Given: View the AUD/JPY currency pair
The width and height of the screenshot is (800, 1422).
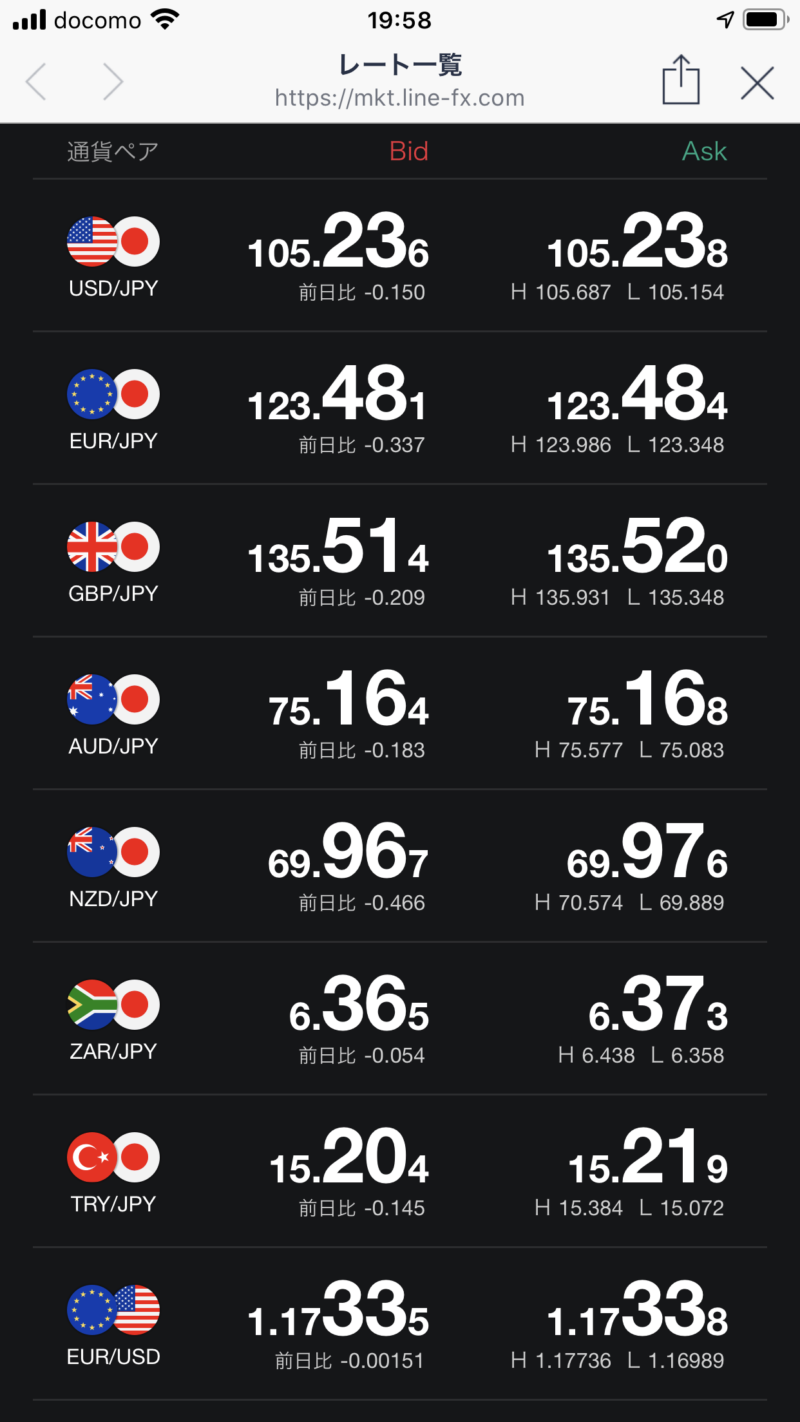Looking at the screenshot, I should 400,713.
